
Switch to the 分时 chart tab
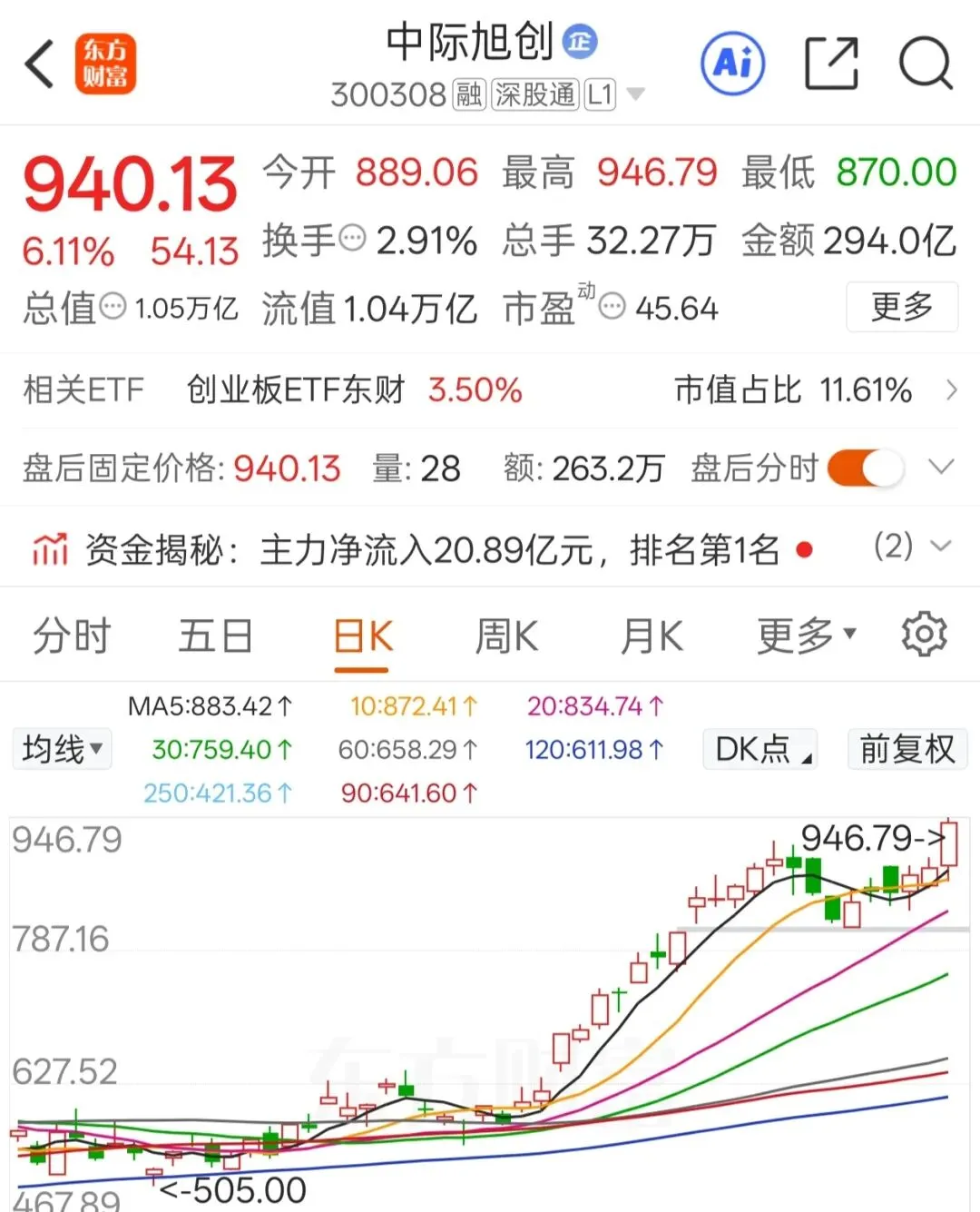coord(72,636)
